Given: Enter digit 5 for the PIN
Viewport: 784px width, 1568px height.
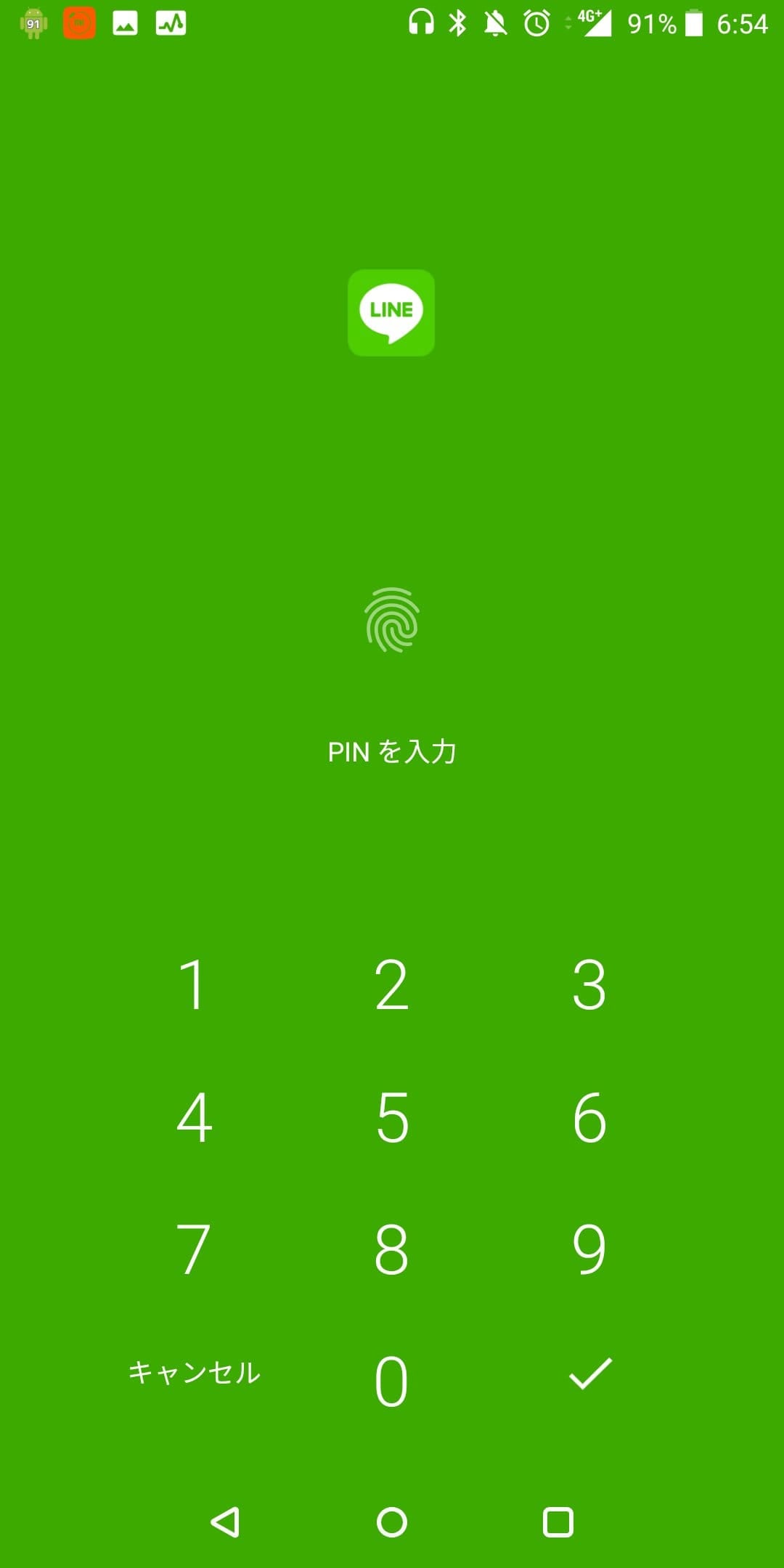Looking at the screenshot, I should pyautogui.click(x=392, y=1117).
